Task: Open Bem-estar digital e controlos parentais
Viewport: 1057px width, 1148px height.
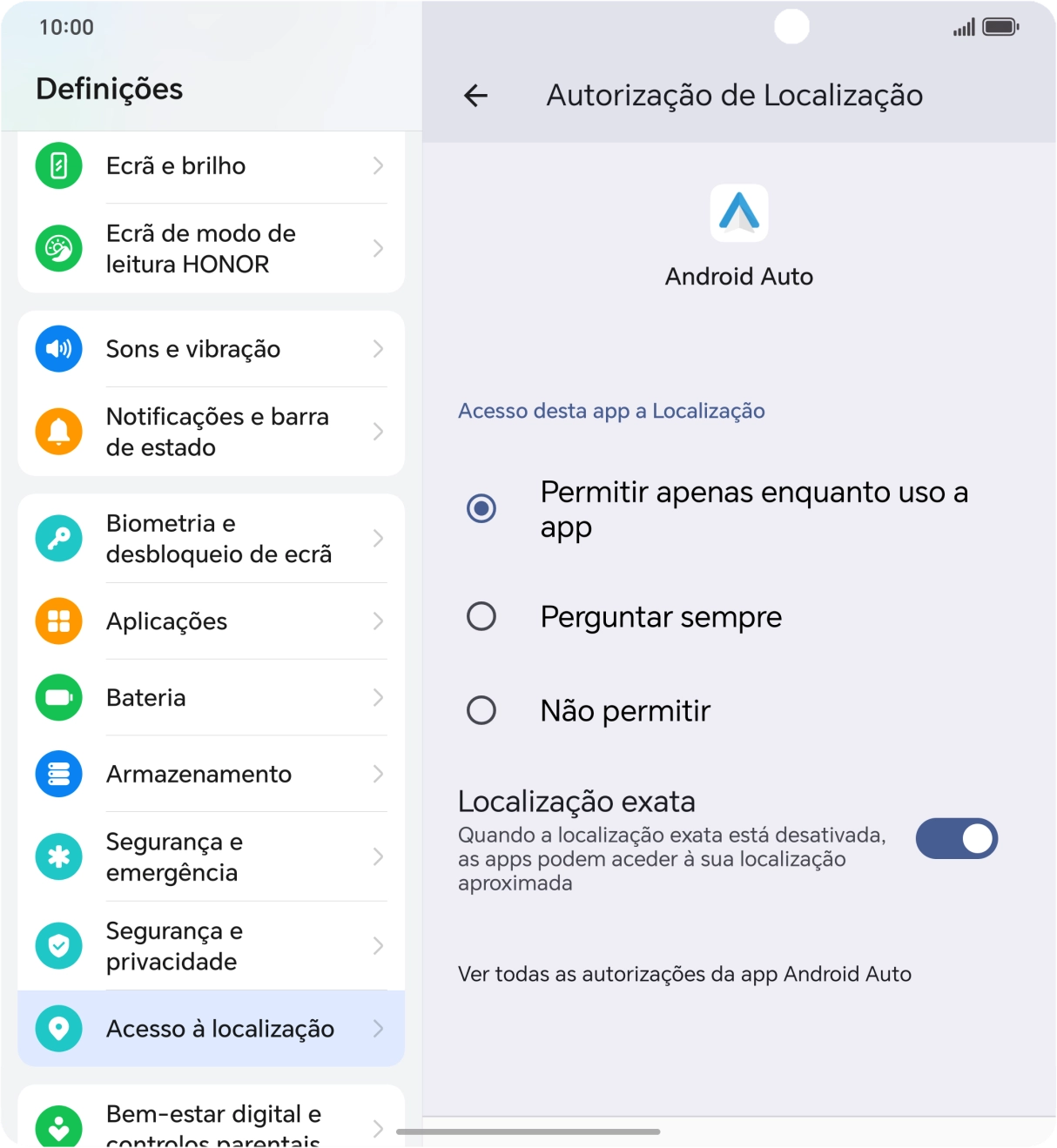Action: [x=211, y=1123]
